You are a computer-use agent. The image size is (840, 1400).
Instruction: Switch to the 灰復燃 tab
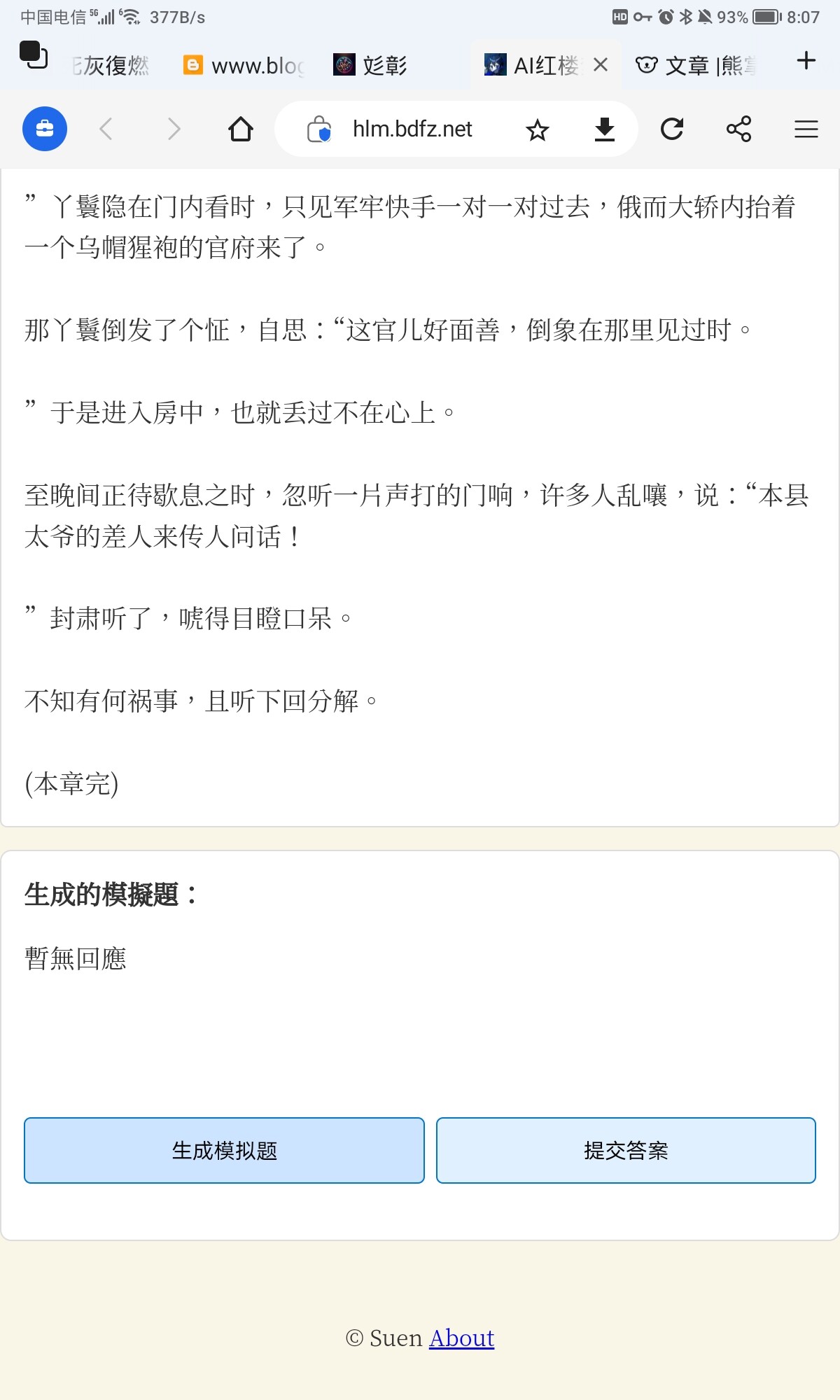pos(112,66)
